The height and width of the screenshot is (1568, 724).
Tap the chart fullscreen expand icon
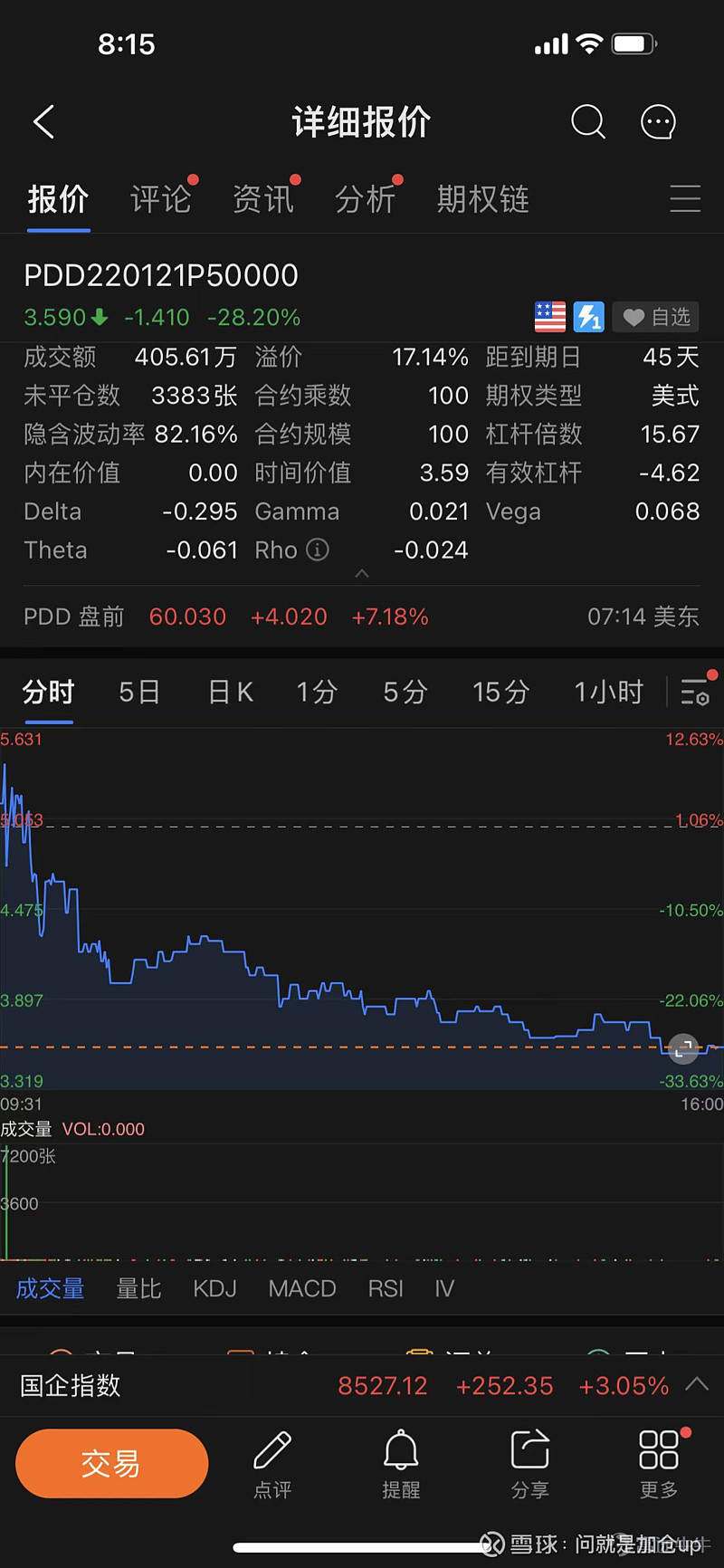click(x=684, y=1048)
